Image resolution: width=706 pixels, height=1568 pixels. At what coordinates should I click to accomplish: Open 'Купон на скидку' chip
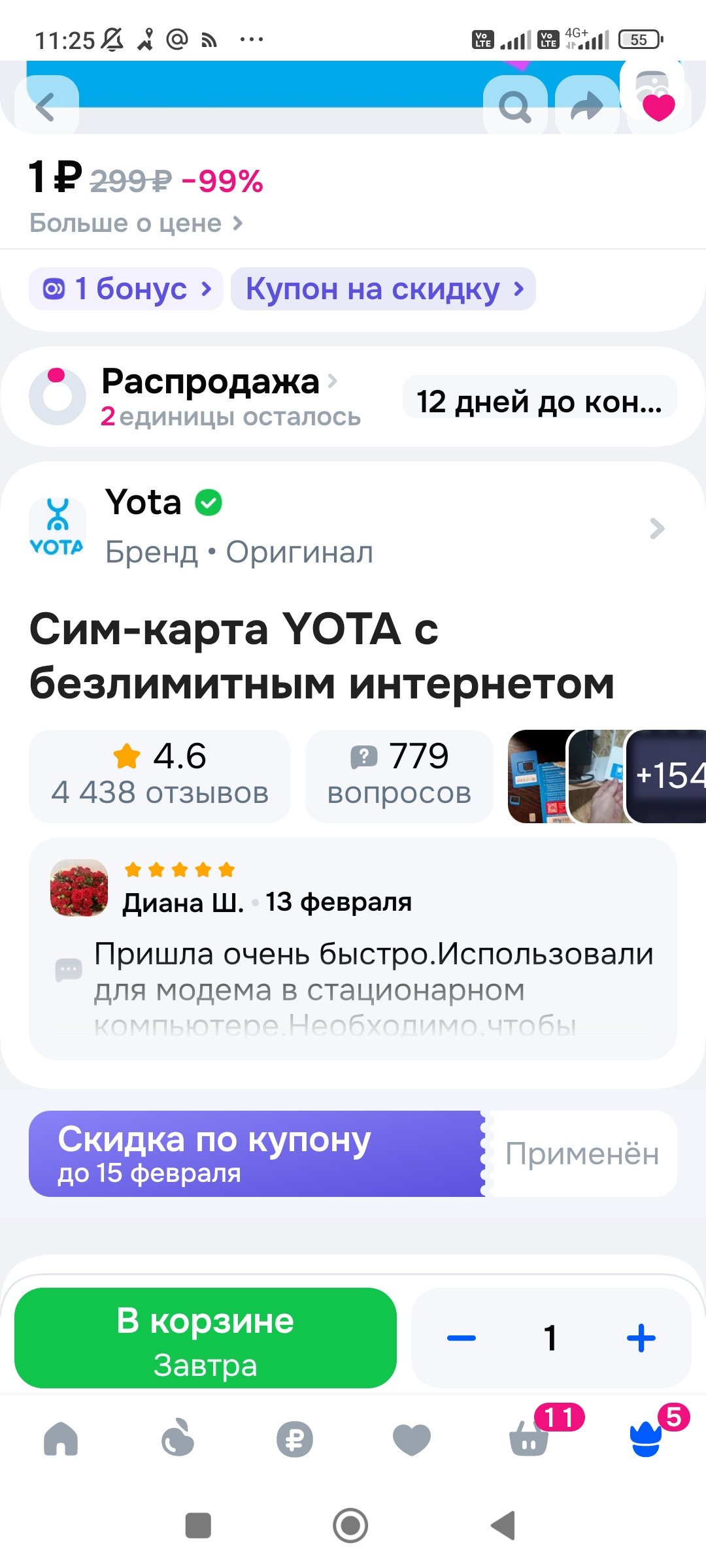[384, 288]
